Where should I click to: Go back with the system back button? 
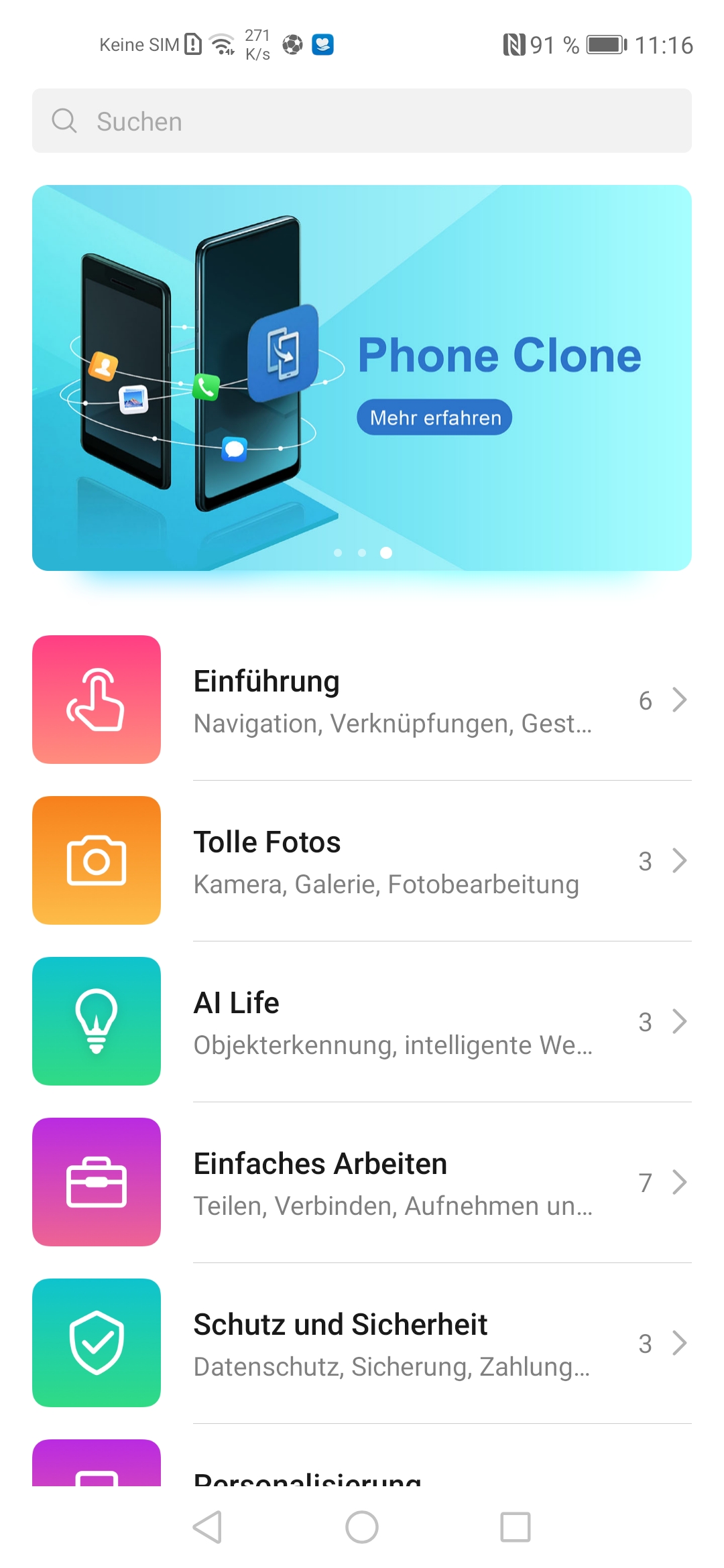(208, 1527)
